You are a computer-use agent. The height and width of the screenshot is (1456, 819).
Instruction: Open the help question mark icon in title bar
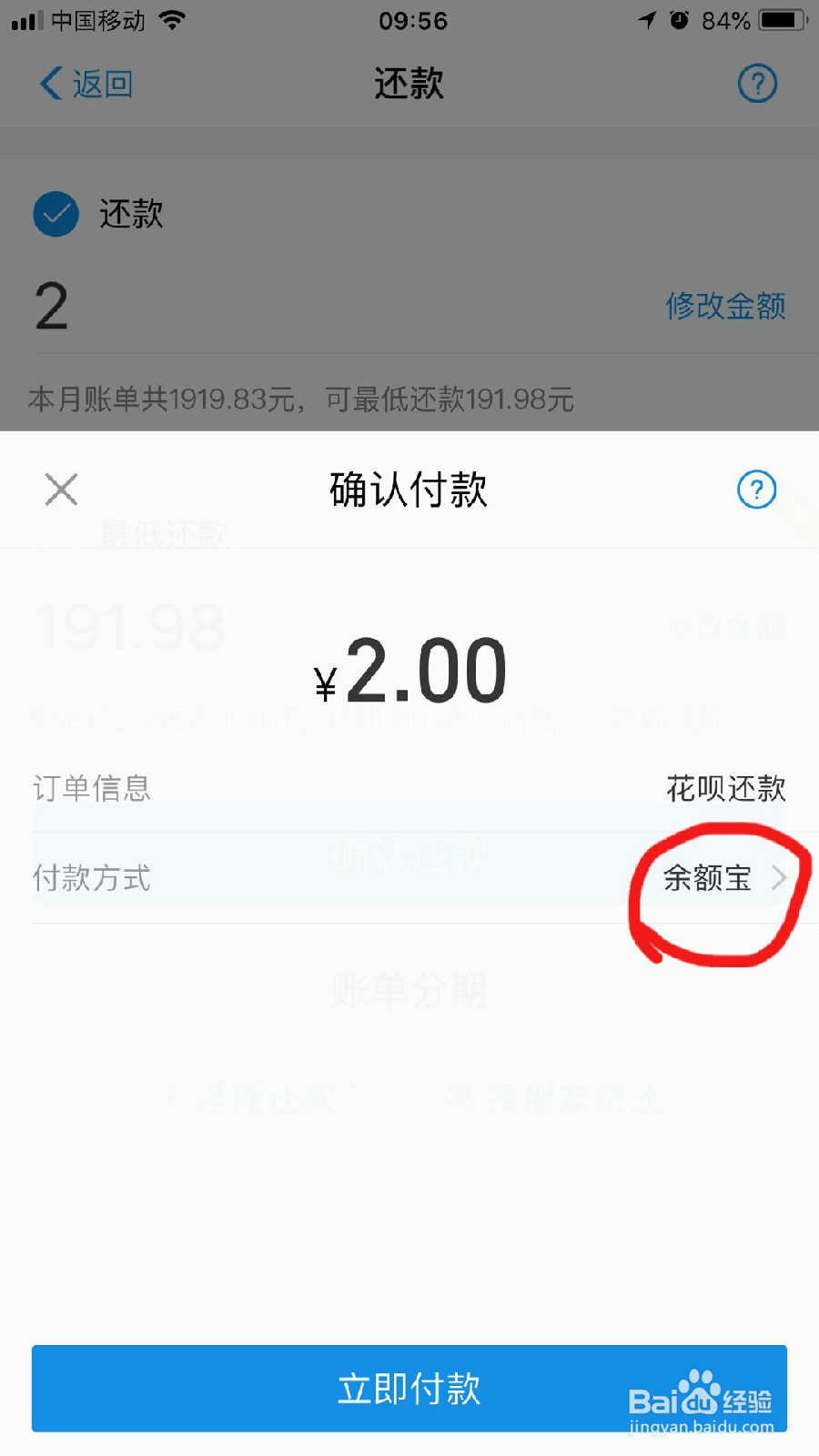[757, 83]
